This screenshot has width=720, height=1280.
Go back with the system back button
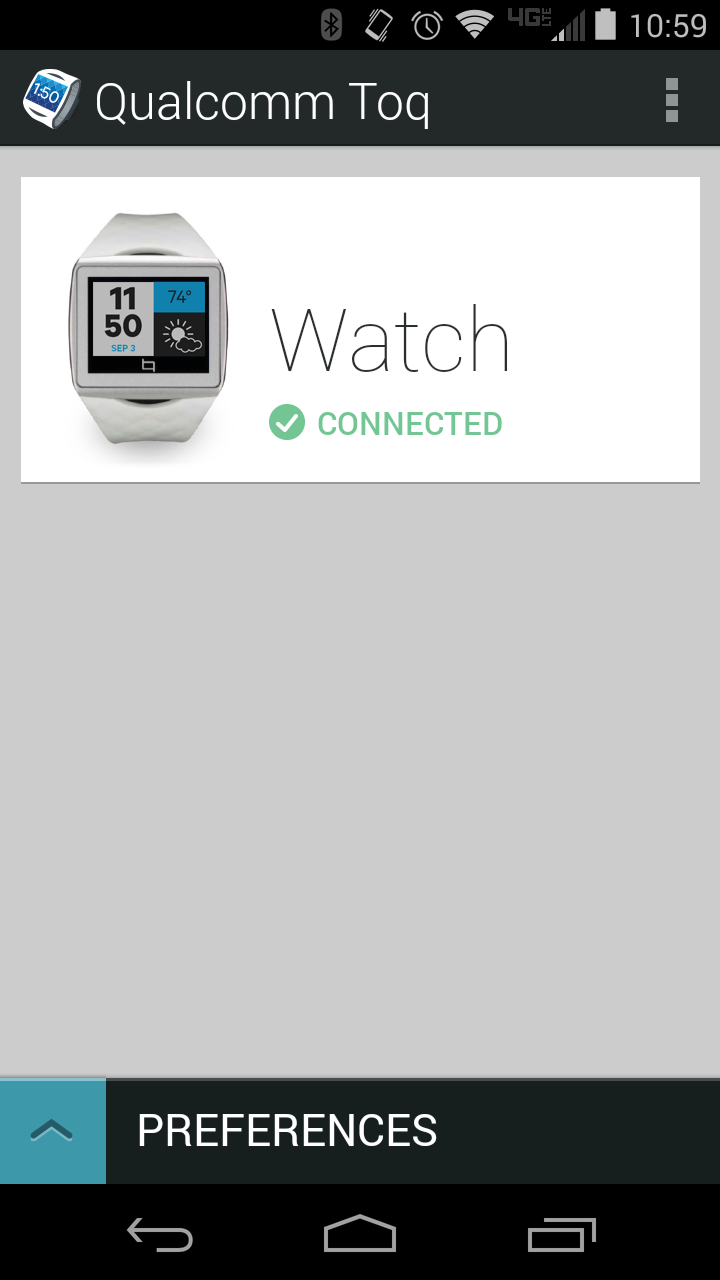(x=160, y=1235)
